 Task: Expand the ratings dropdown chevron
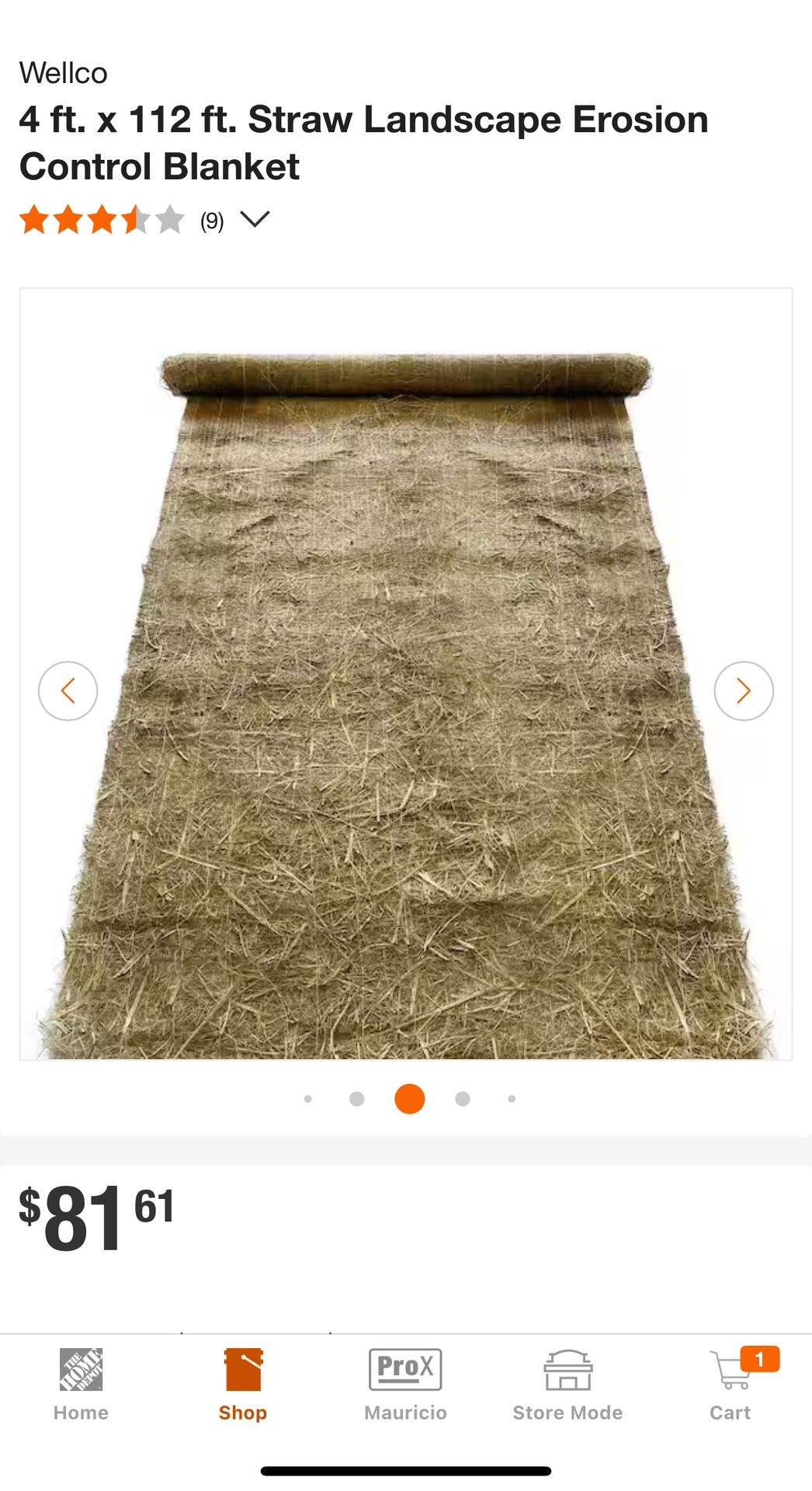point(255,220)
